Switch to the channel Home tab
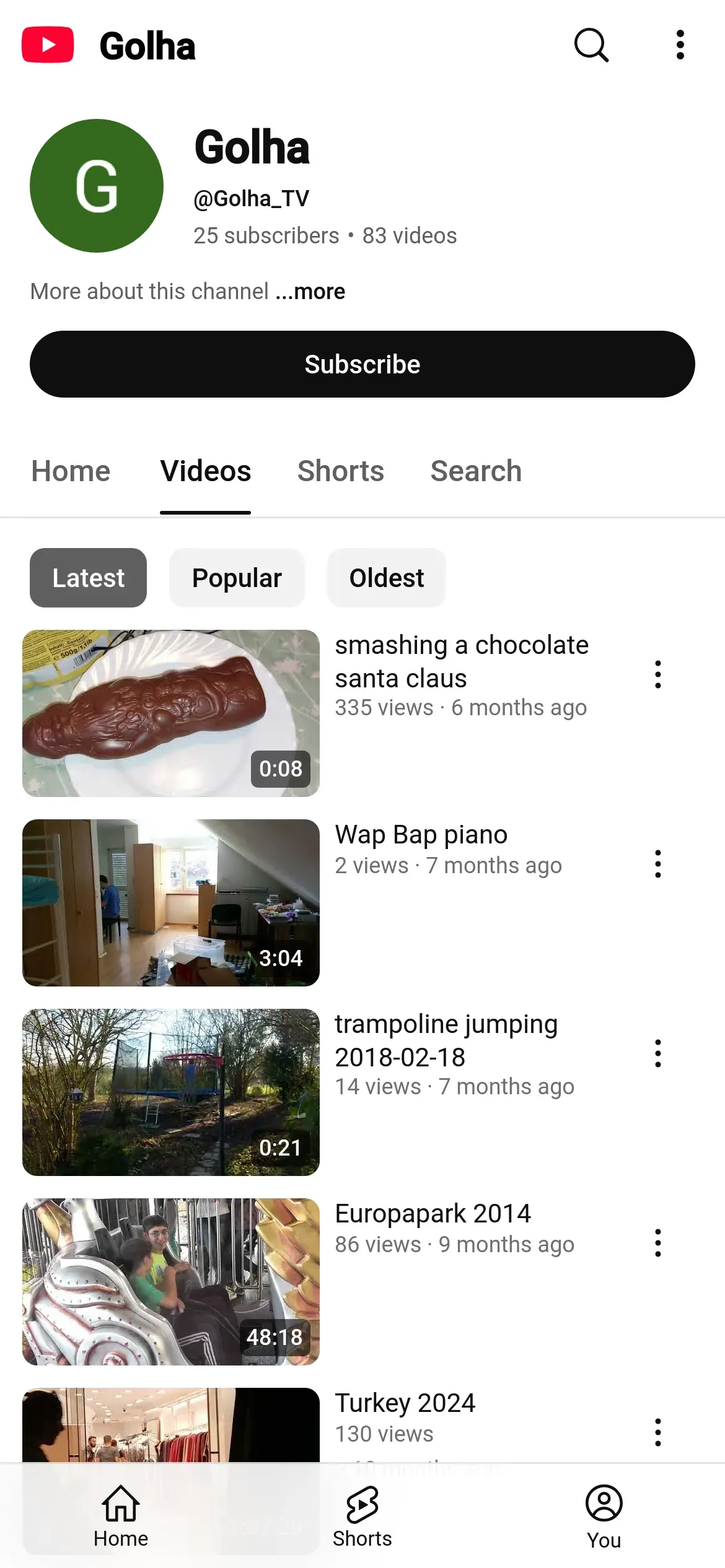The width and height of the screenshot is (725, 1568). [x=71, y=471]
